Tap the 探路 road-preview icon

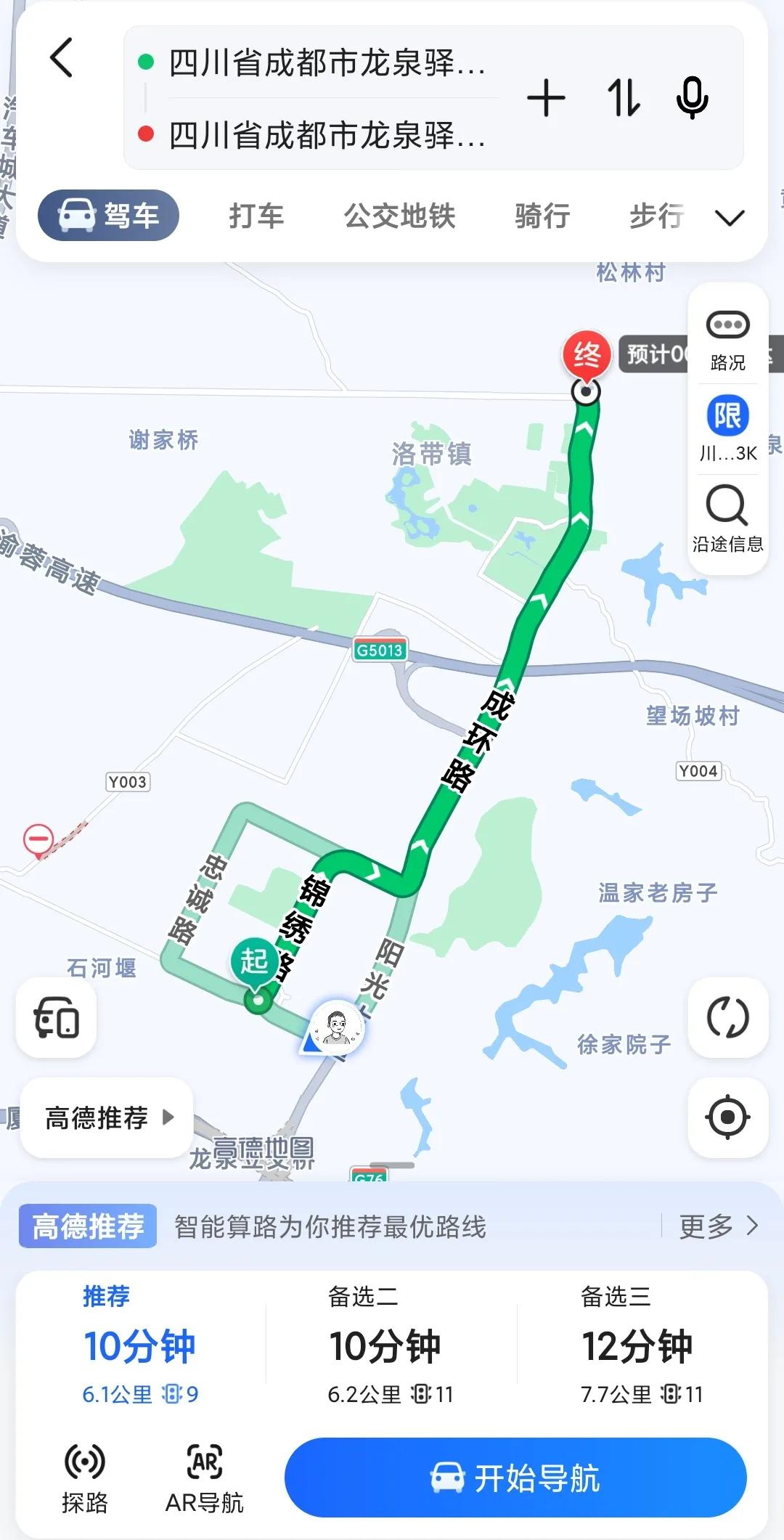(x=83, y=1474)
